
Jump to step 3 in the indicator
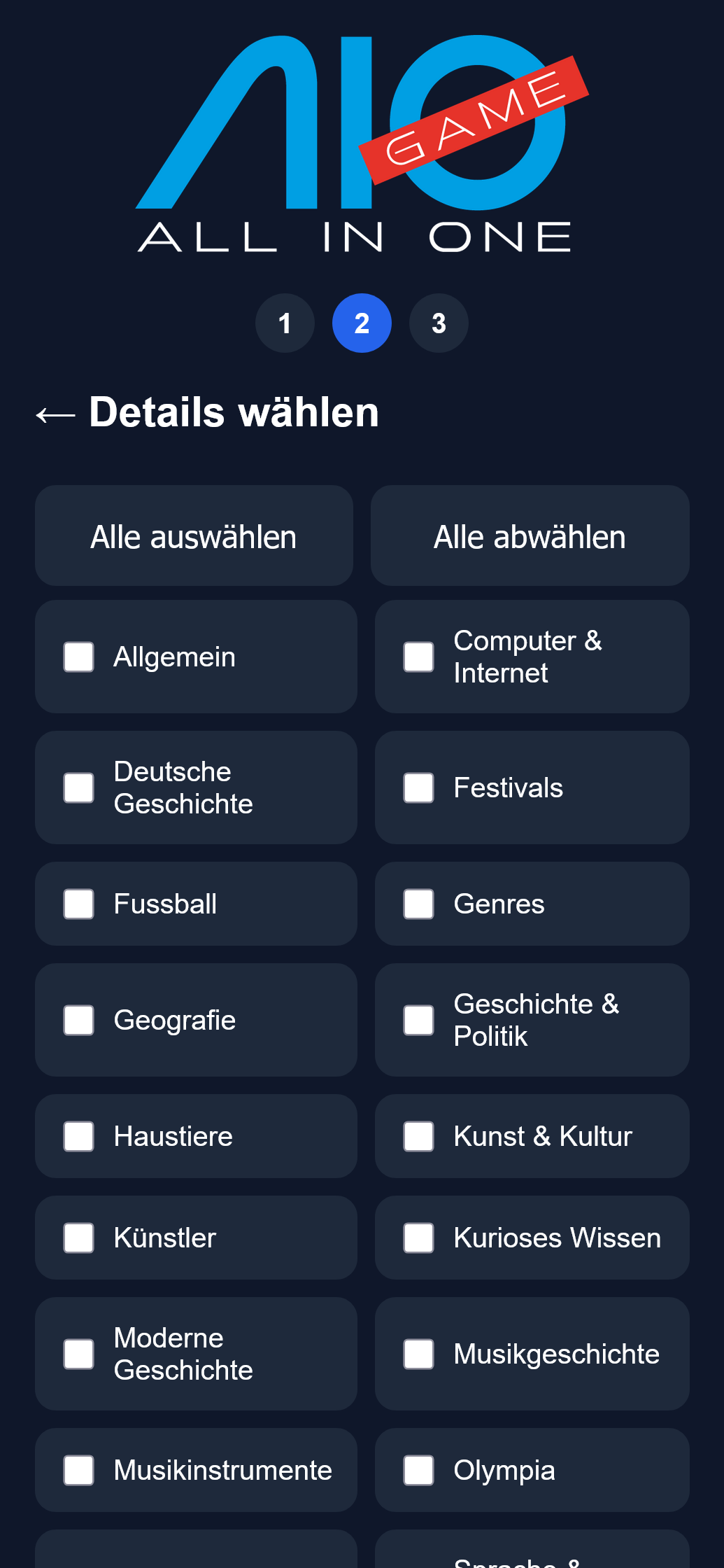coord(439,323)
